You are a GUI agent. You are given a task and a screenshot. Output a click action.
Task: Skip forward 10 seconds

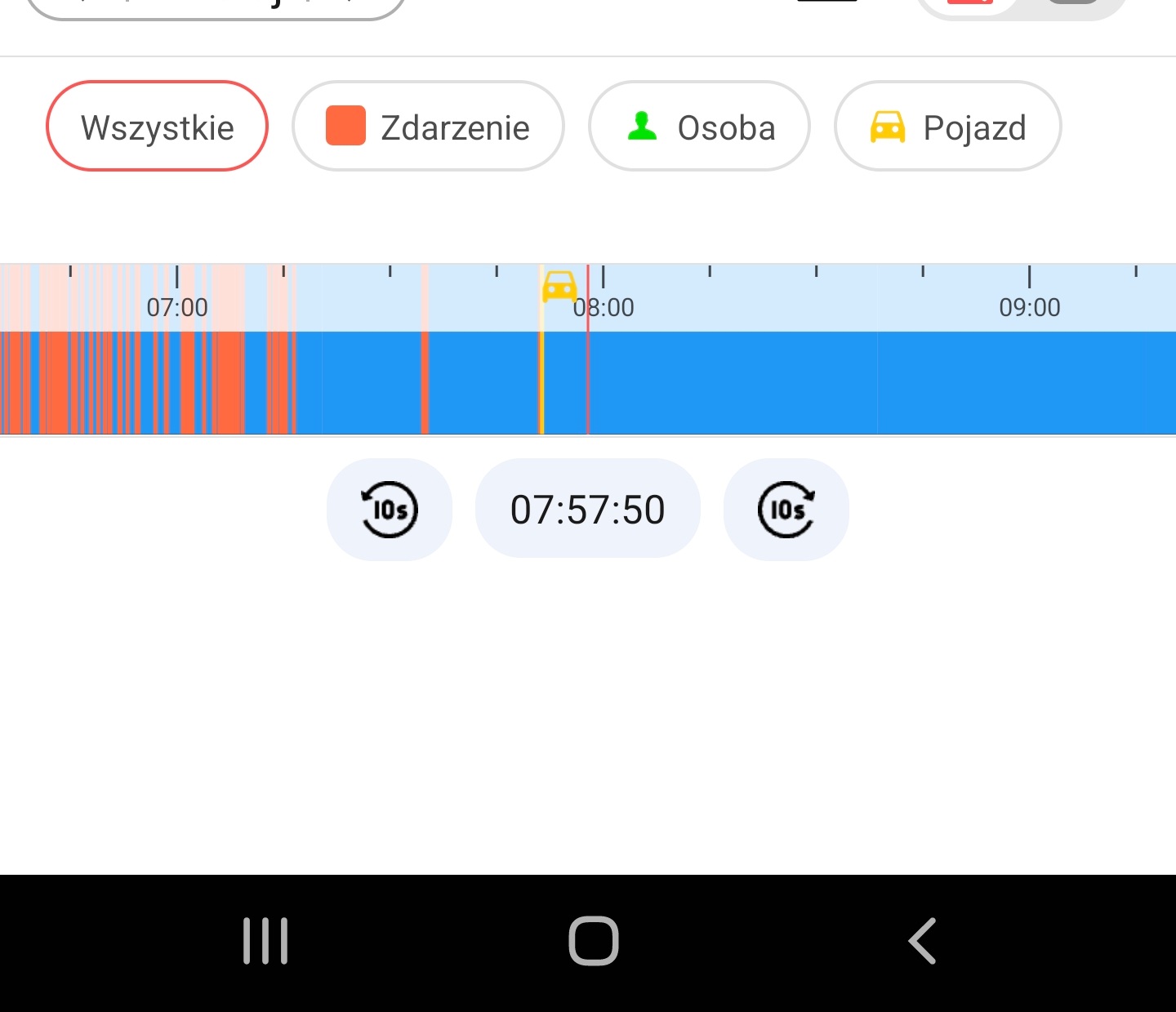tap(786, 510)
